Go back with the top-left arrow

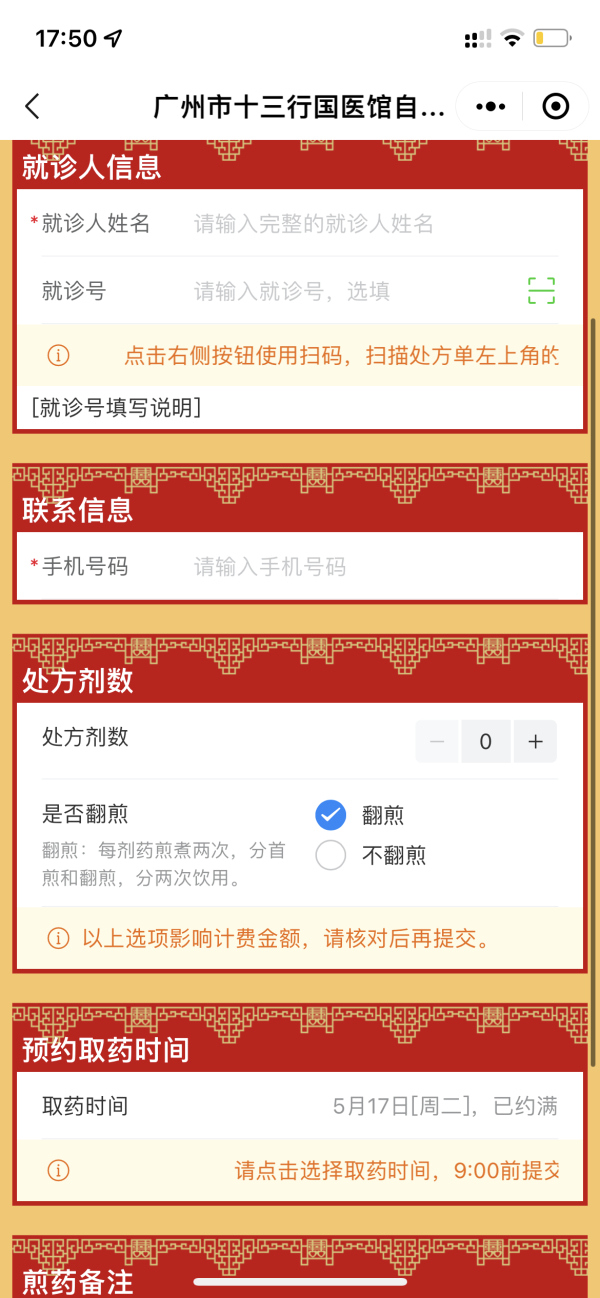click(x=32, y=106)
